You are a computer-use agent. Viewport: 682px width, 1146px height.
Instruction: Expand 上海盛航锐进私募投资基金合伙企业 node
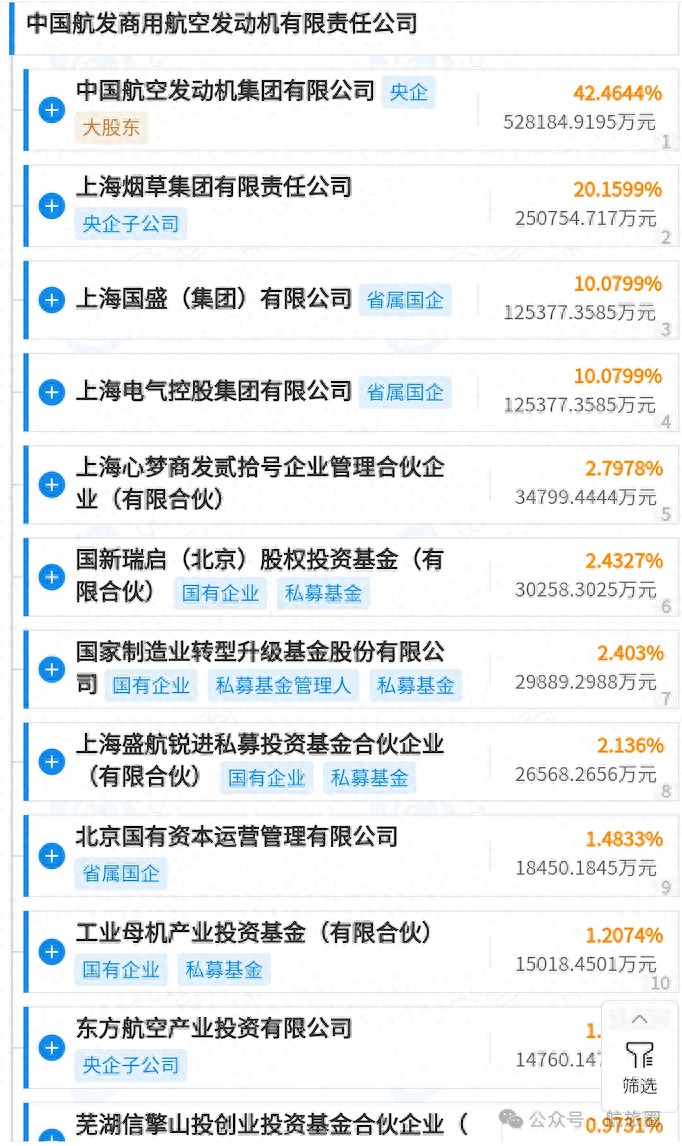51,762
